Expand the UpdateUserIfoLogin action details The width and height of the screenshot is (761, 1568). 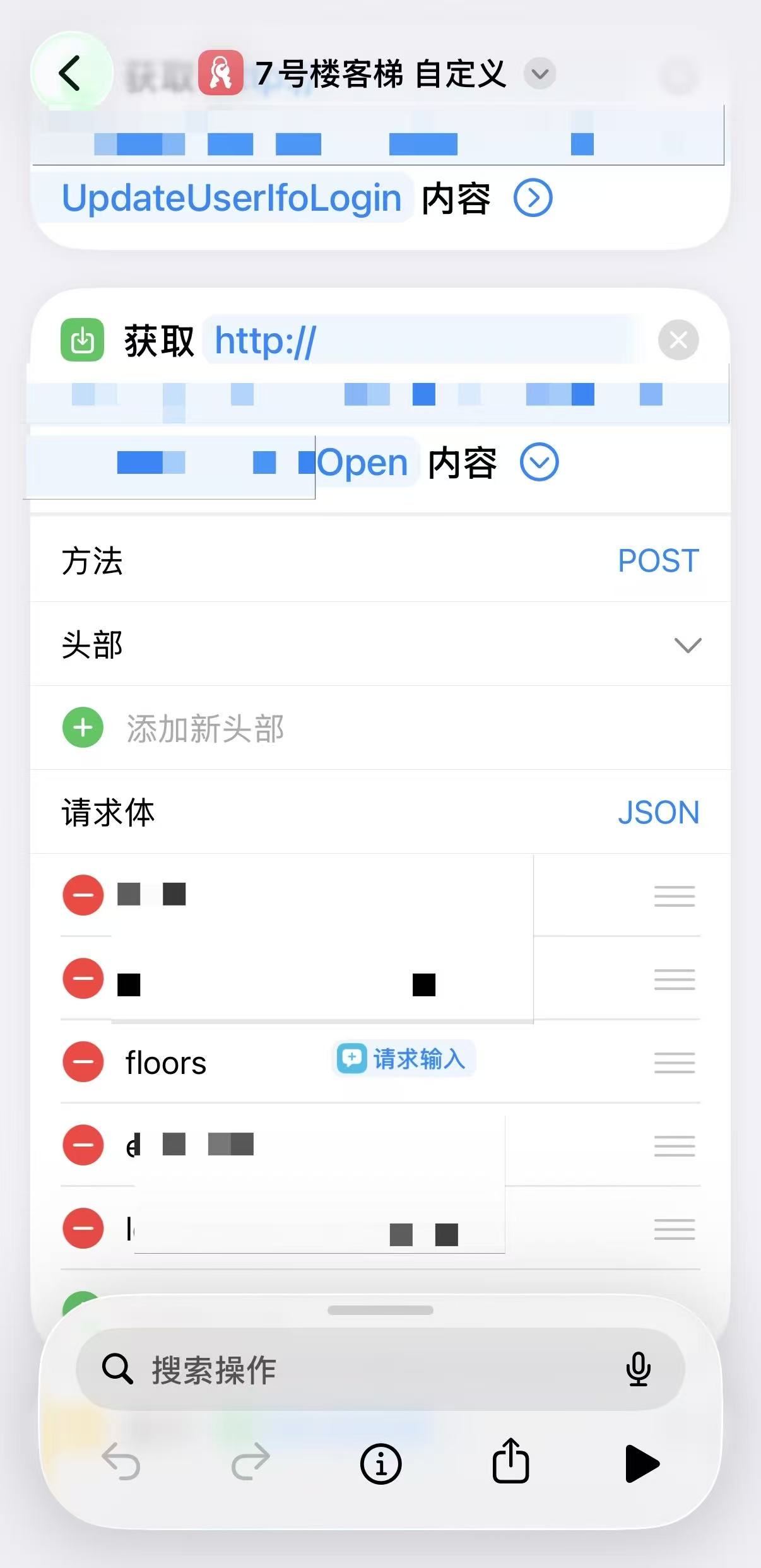(x=533, y=198)
